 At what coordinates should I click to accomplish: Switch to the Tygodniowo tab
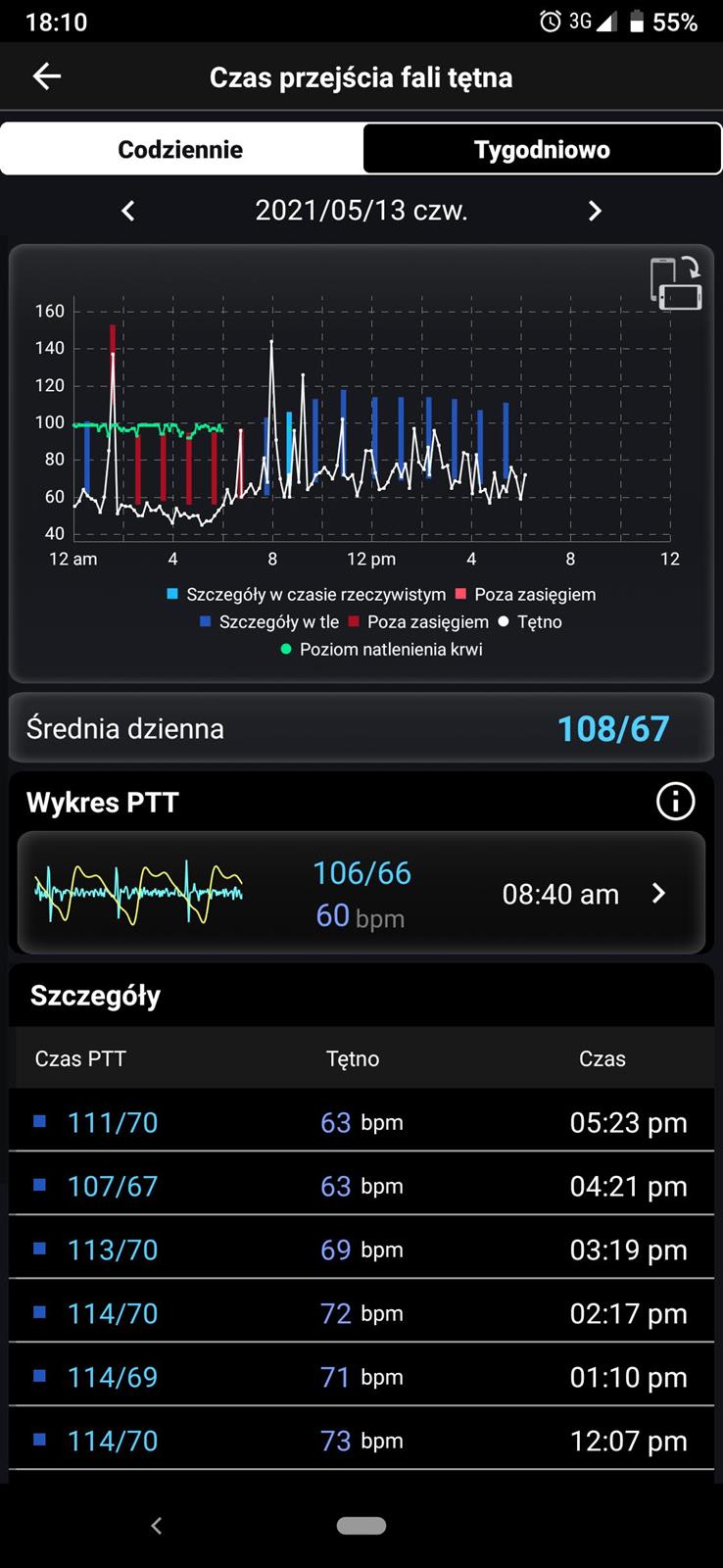coord(542,149)
